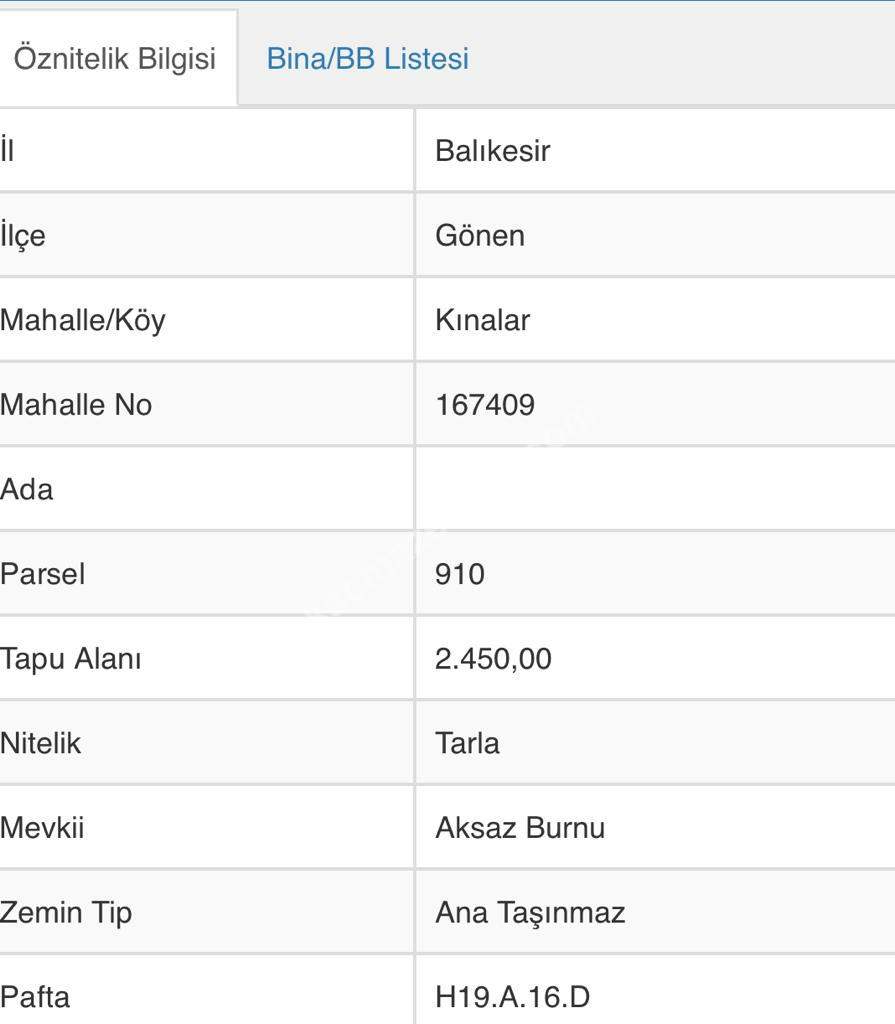This screenshot has height=1024, width=895.
Task: Switch to the Bina/BB Listesi tab
Action: [367, 59]
